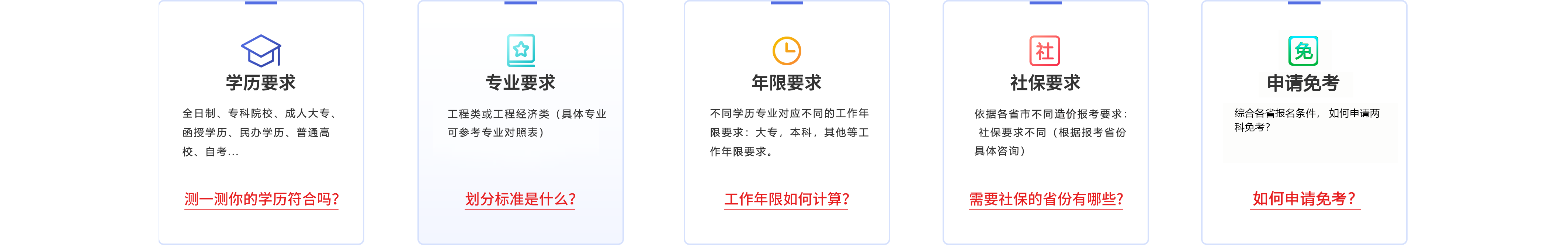Viewport: 1568px width, 245px height.
Task: Open the link 需要社保的省份有哪些?
Action: pyautogui.click(x=1045, y=199)
